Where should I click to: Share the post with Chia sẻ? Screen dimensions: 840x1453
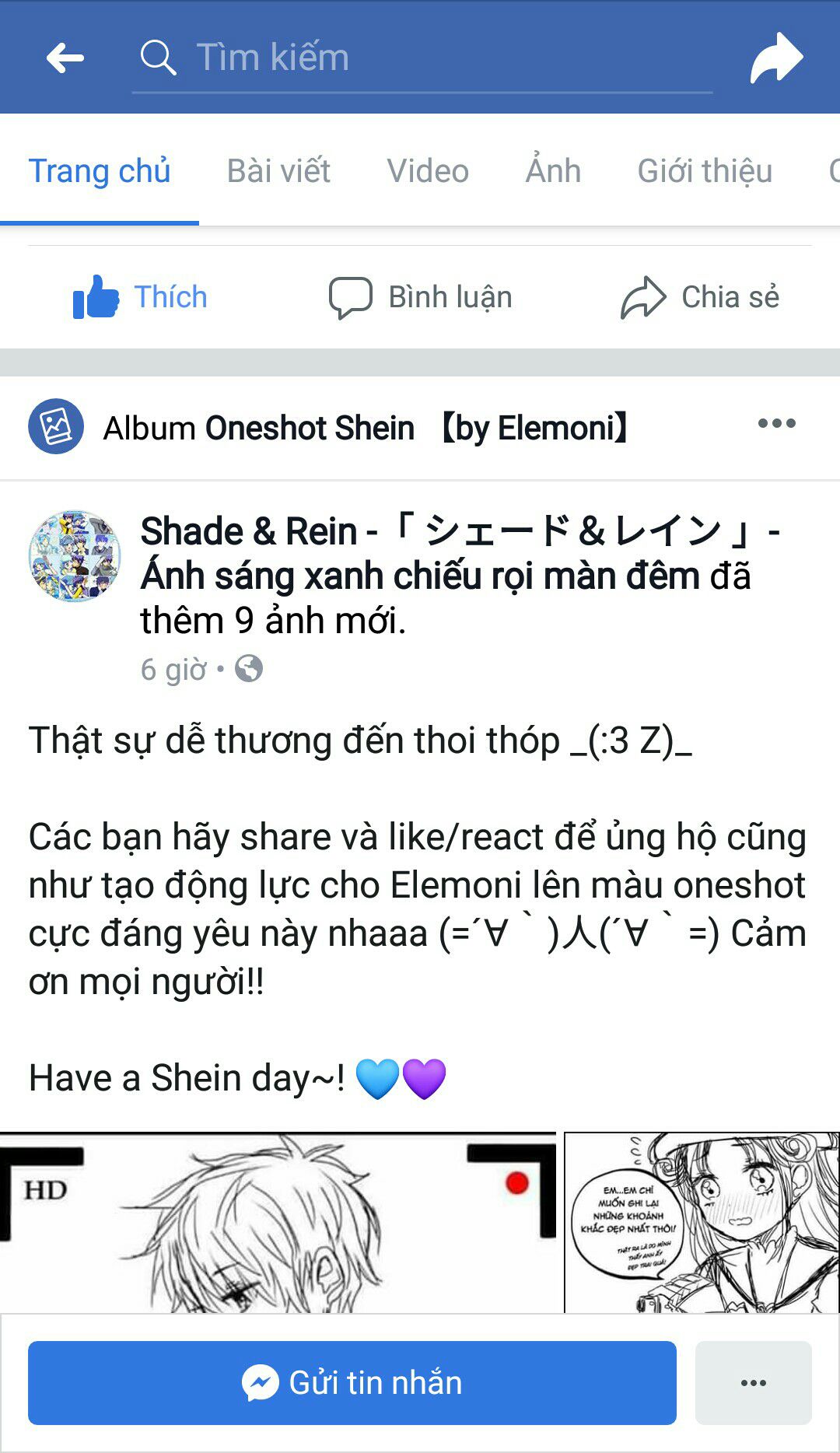tap(700, 297)
